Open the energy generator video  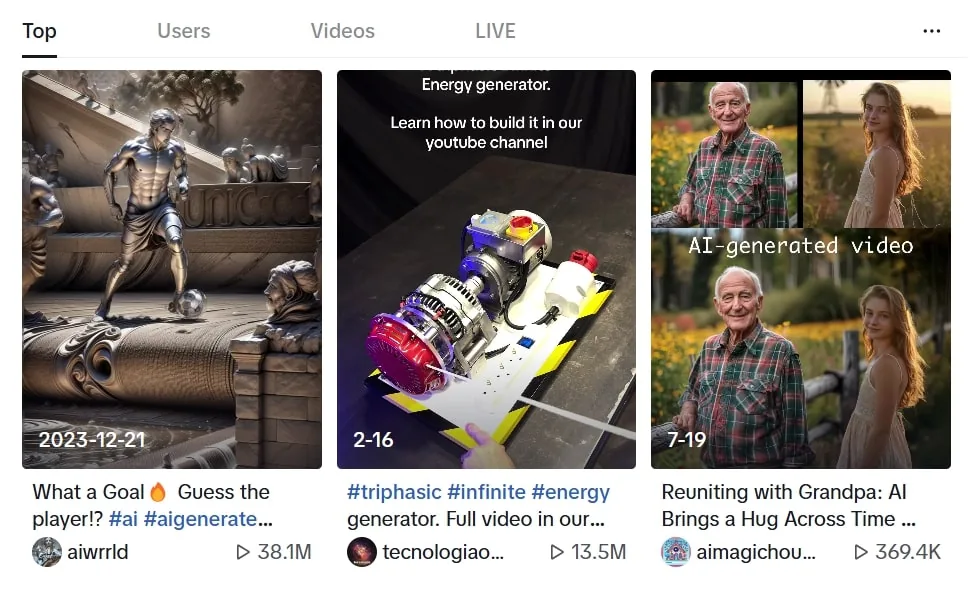(486, 269)
